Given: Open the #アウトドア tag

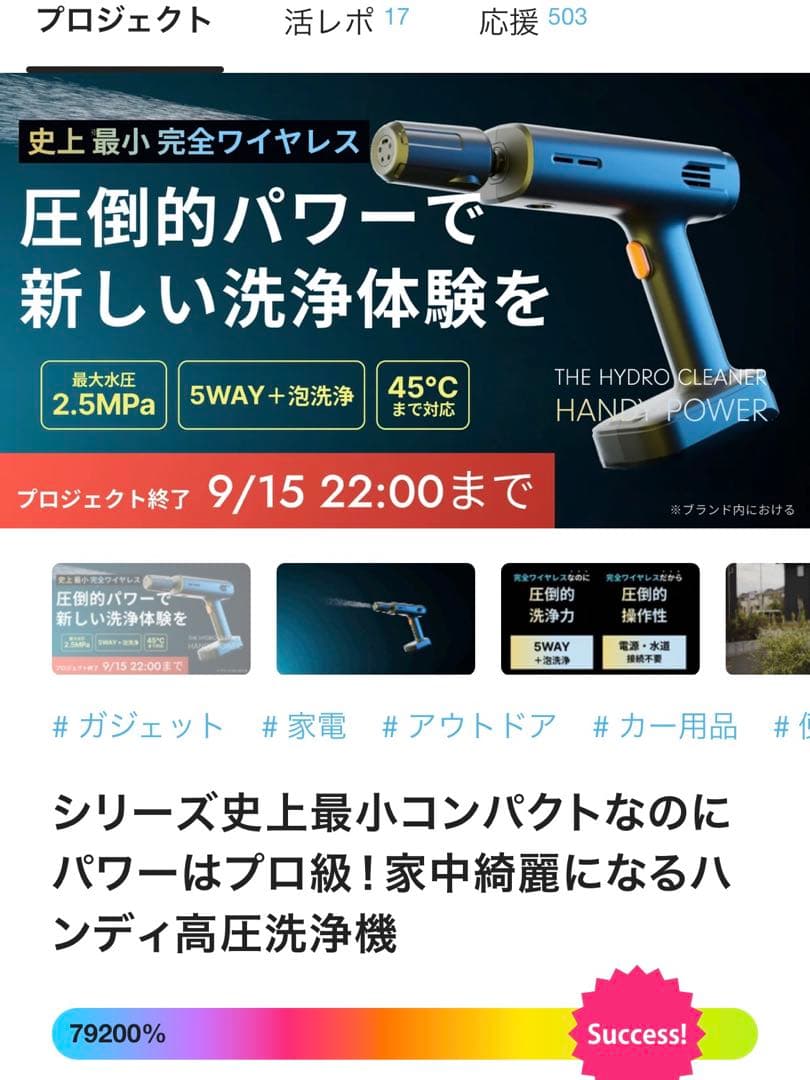Looking at the screenshot, I should tap(469, 726).
